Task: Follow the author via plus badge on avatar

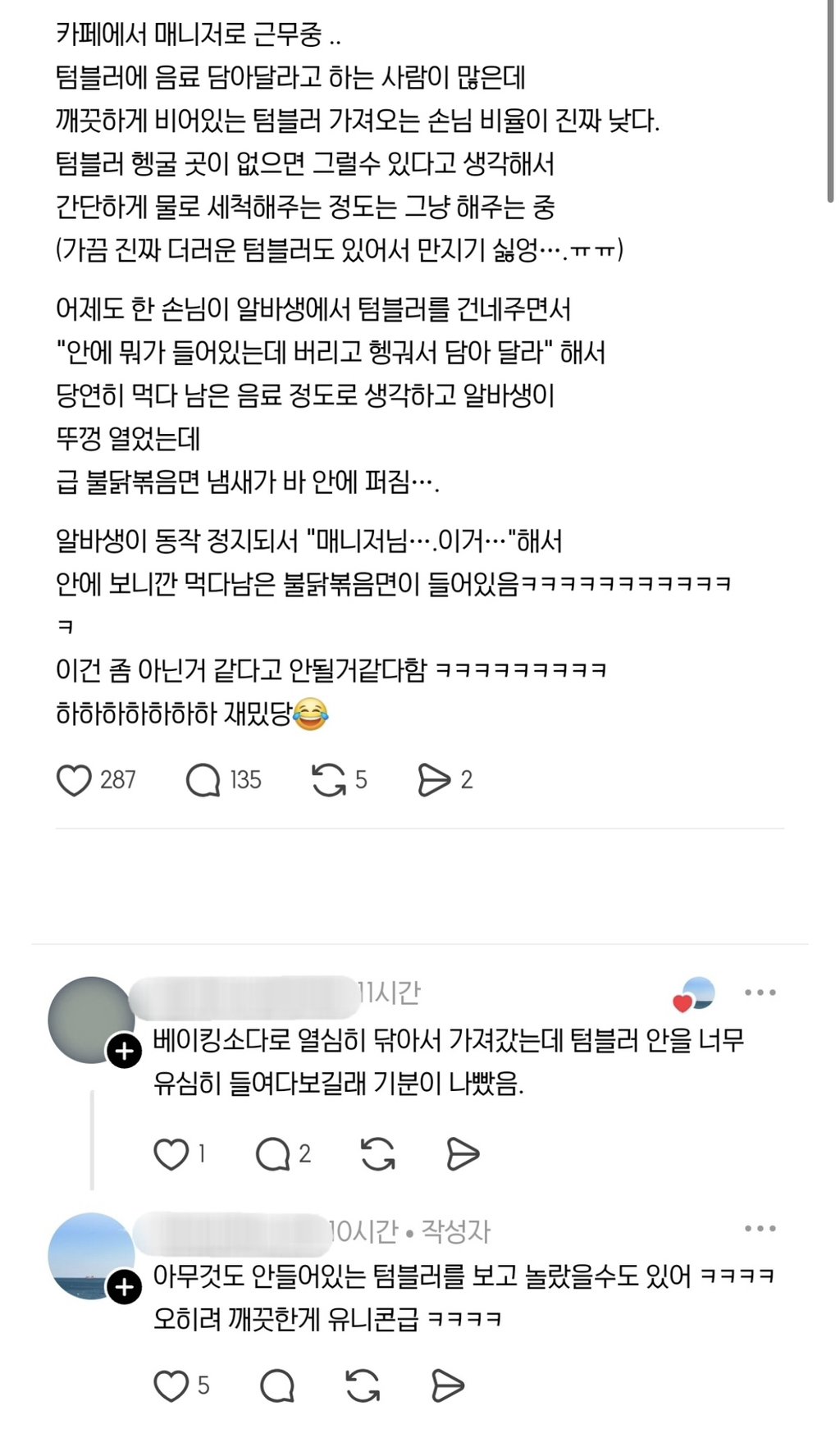Action: pos(125,1287)
